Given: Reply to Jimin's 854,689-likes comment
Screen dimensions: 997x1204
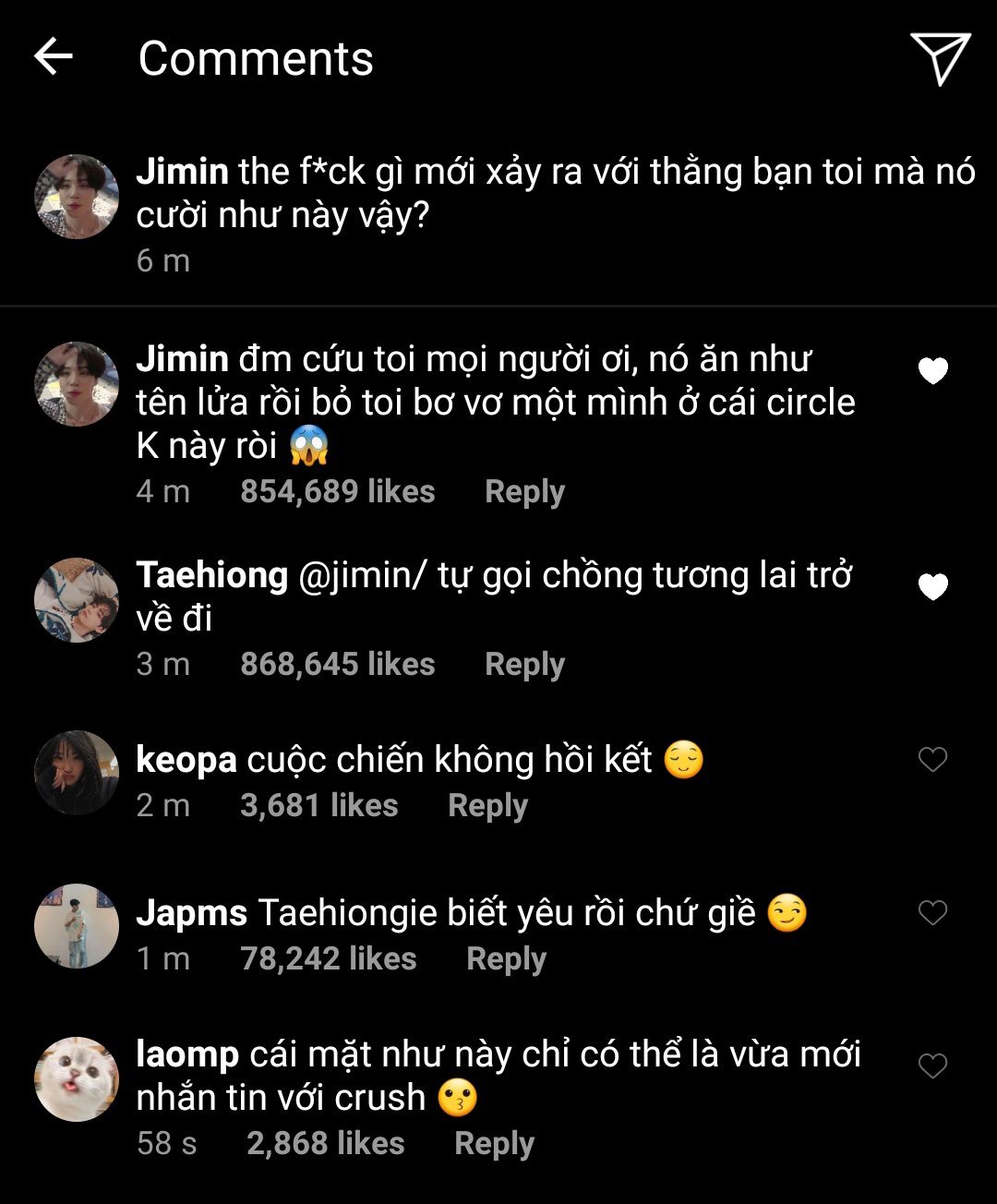Looking at the screenshot, I should pos(524,491).
